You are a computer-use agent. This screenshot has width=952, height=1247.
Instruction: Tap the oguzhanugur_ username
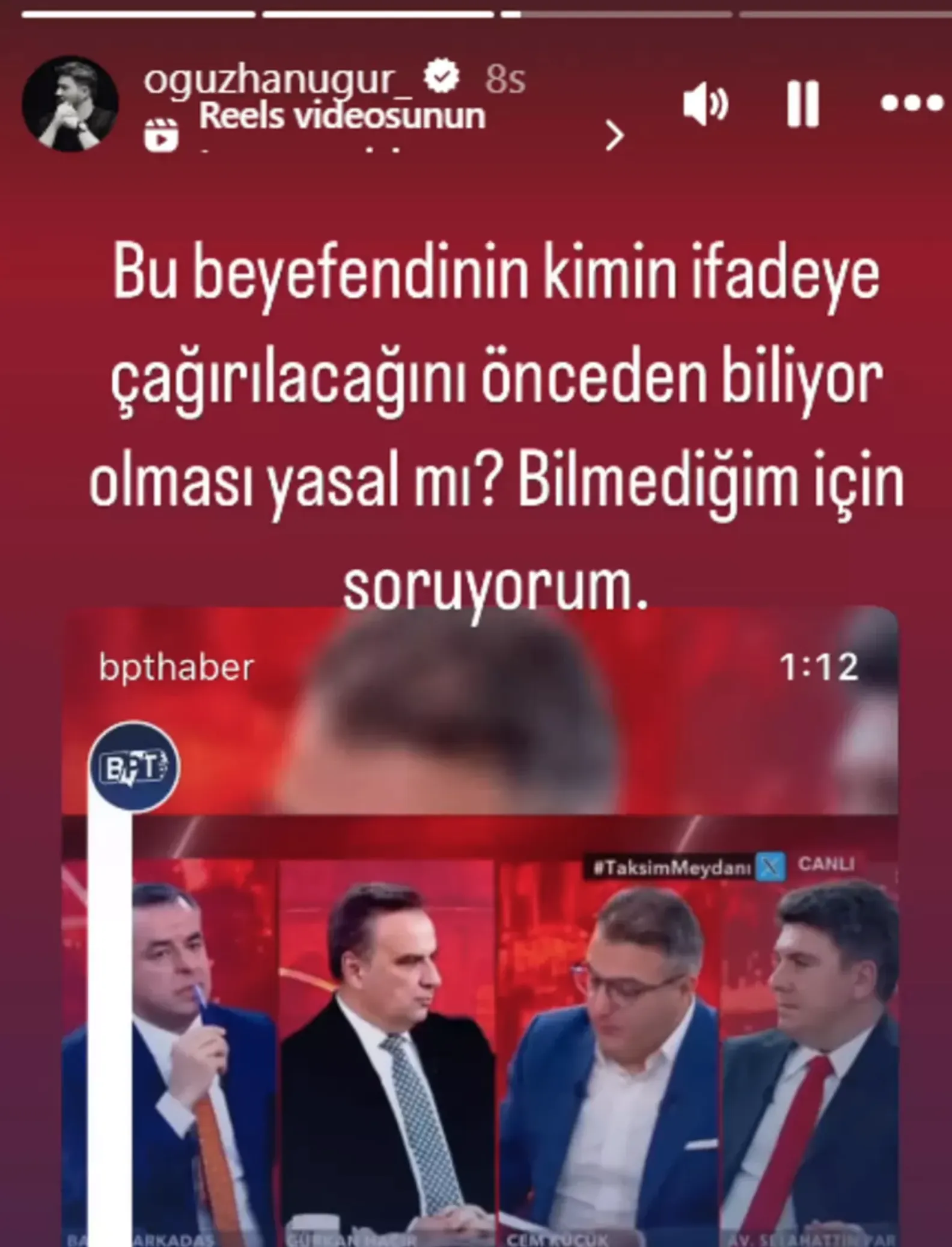(x=277, y=79)
